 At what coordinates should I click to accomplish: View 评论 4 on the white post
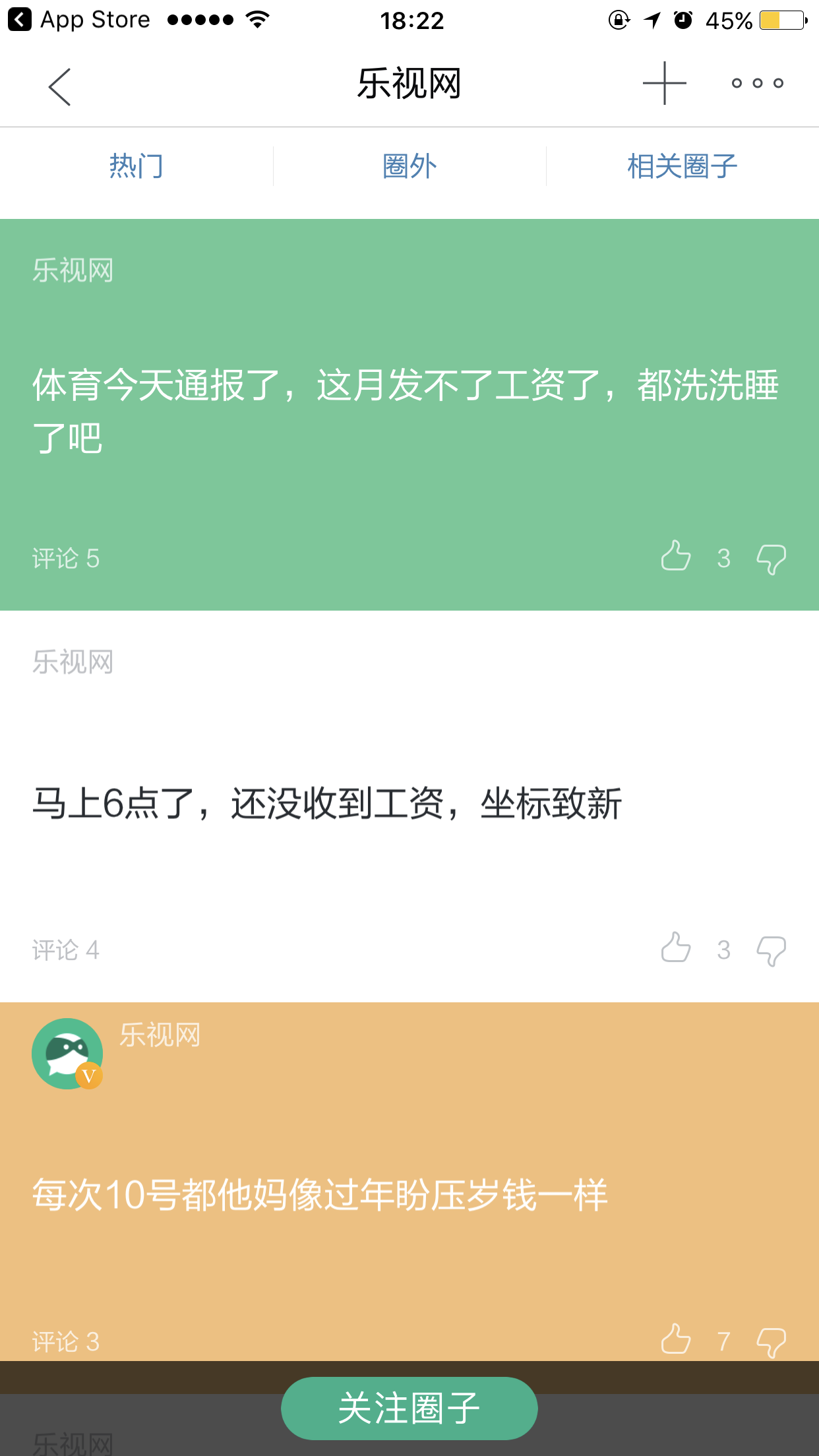[66, 950]
